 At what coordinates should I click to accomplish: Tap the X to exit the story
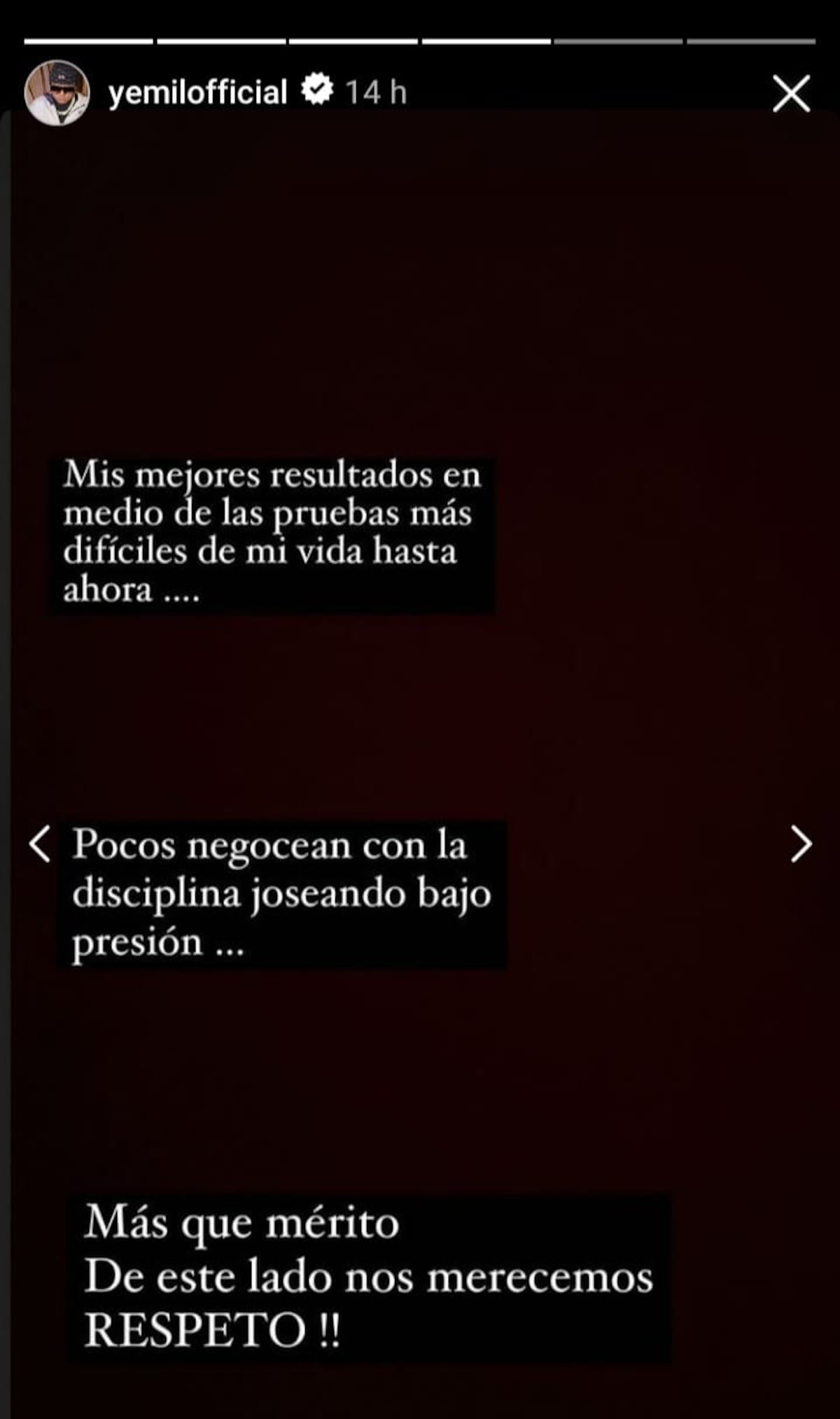791,94
